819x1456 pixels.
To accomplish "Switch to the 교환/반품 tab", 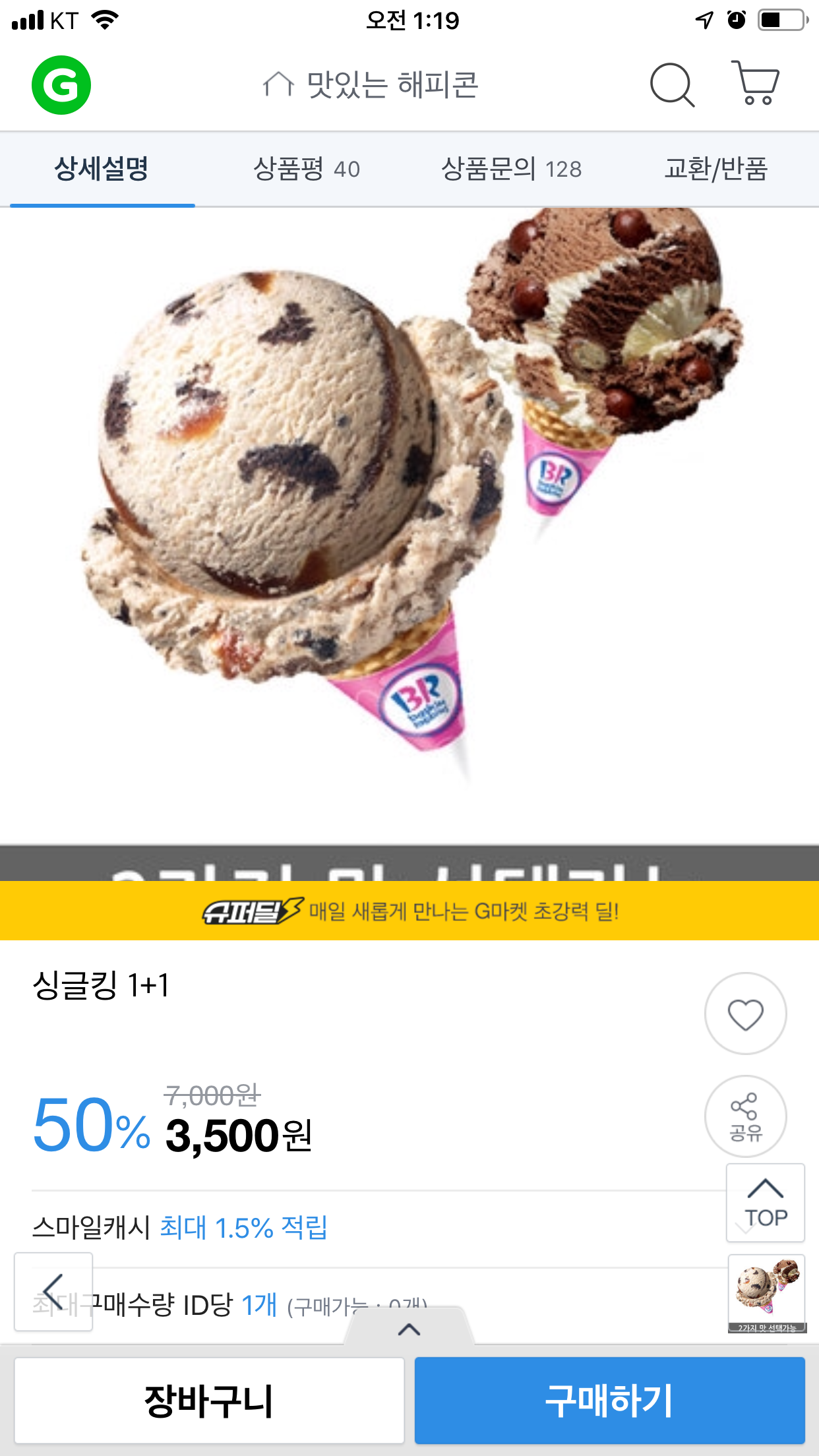I will 716,169.
